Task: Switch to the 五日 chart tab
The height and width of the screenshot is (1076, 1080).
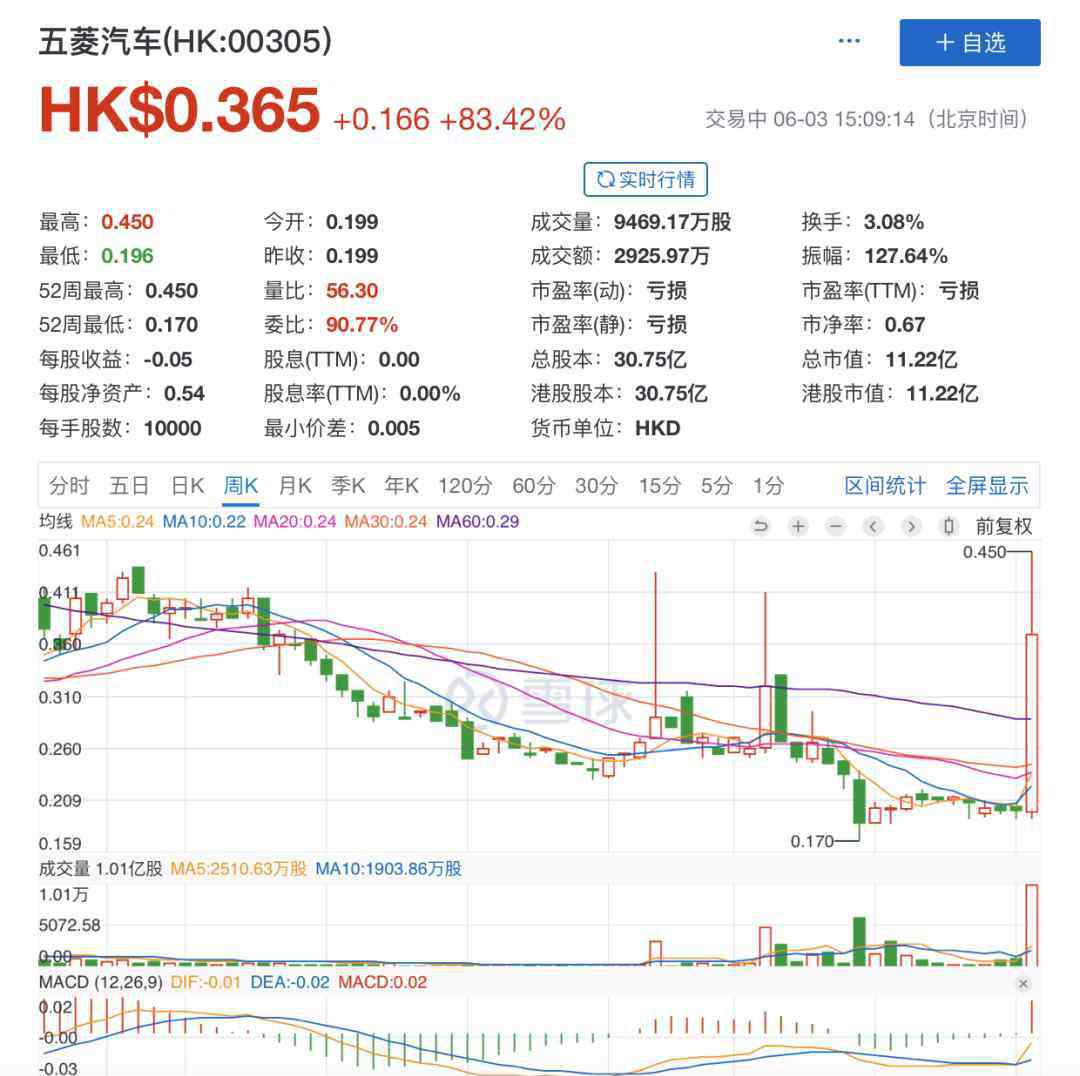Action: [x=129, y=486]
